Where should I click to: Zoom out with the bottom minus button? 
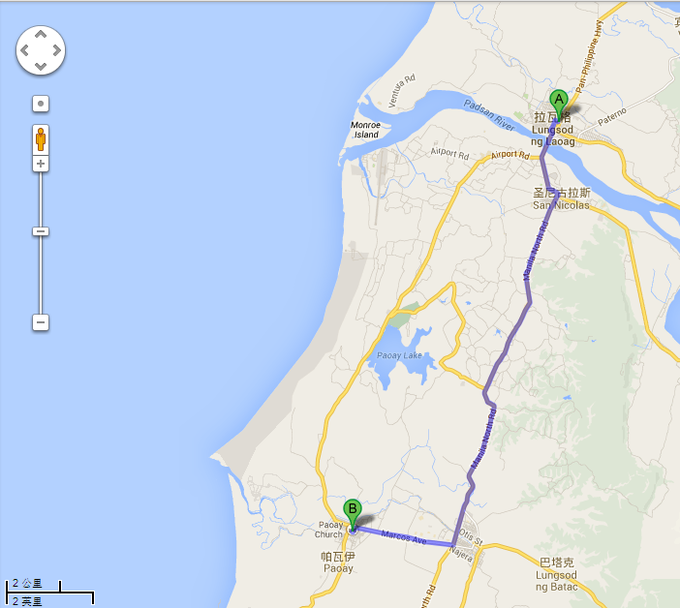(x=40, y=322)
